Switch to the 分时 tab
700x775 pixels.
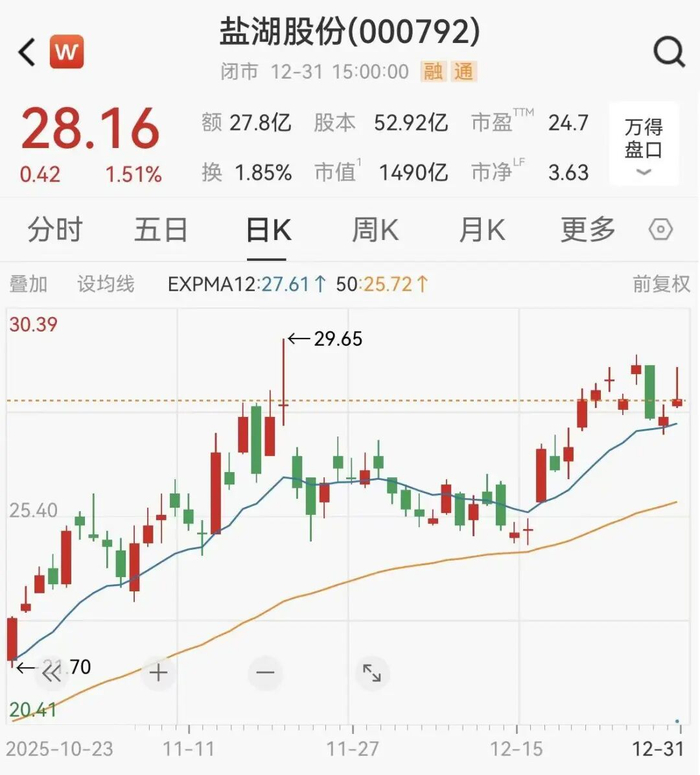click(55, 230)
